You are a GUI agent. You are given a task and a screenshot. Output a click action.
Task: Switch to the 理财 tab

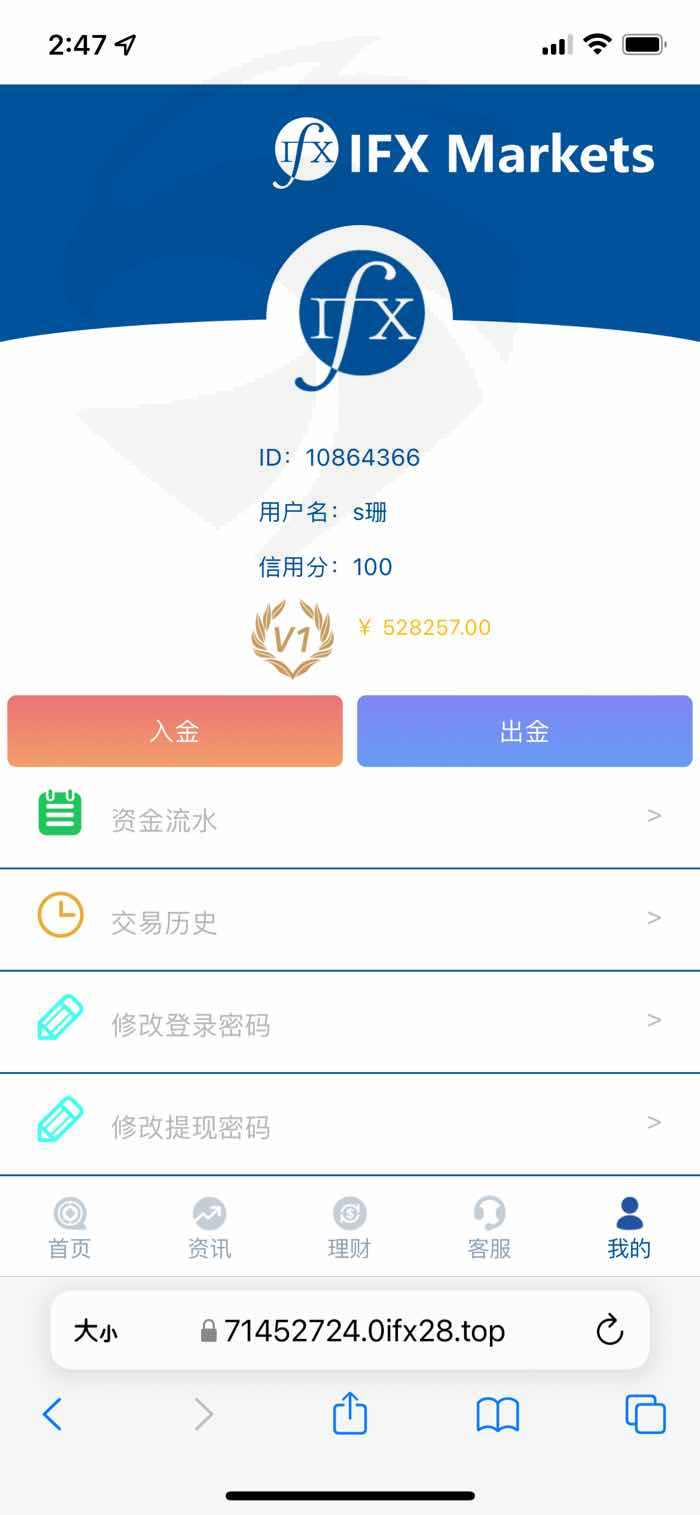350,1229
